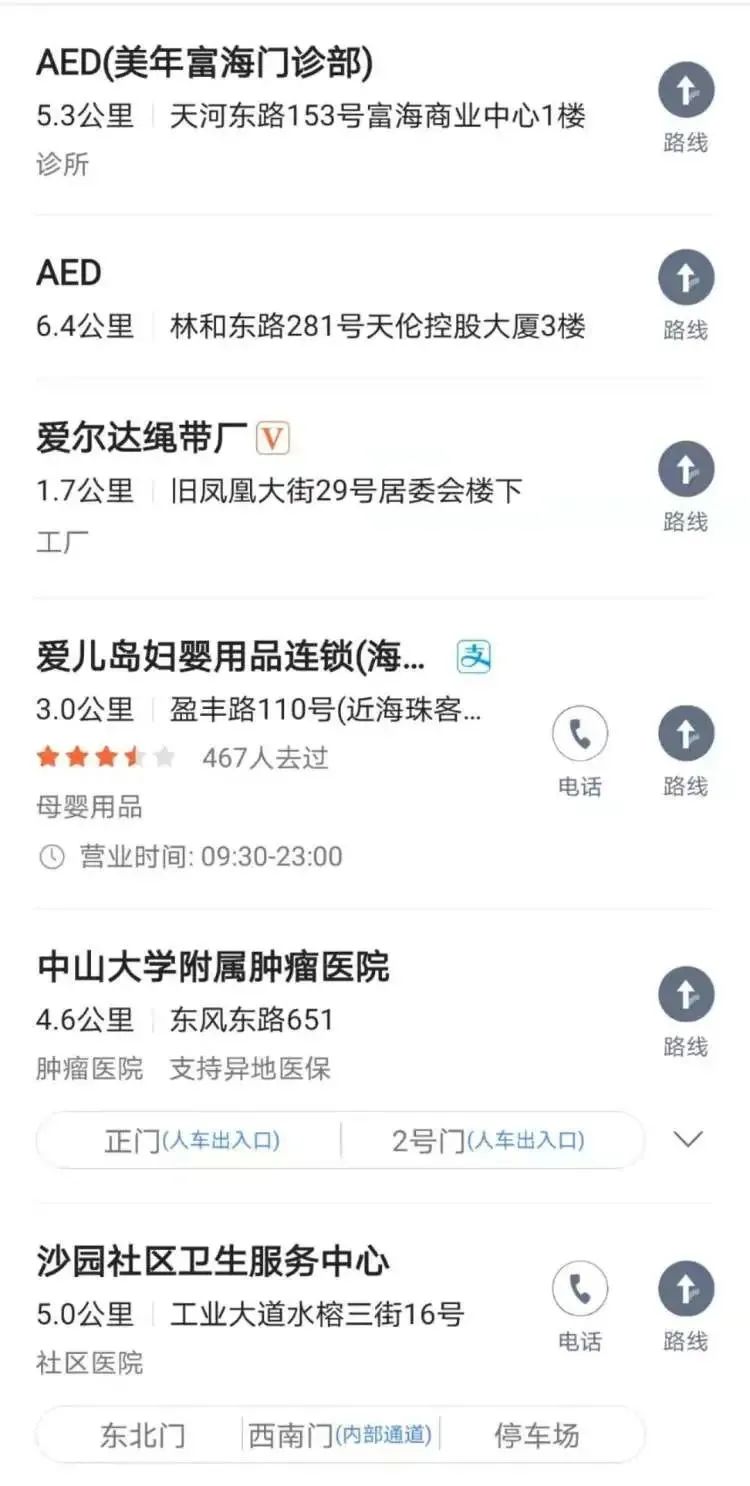The image size is (750, 1486).
Task: Choose 东北门 of 沙园社区卫生服务中心
Action: tap(142, 1435)
